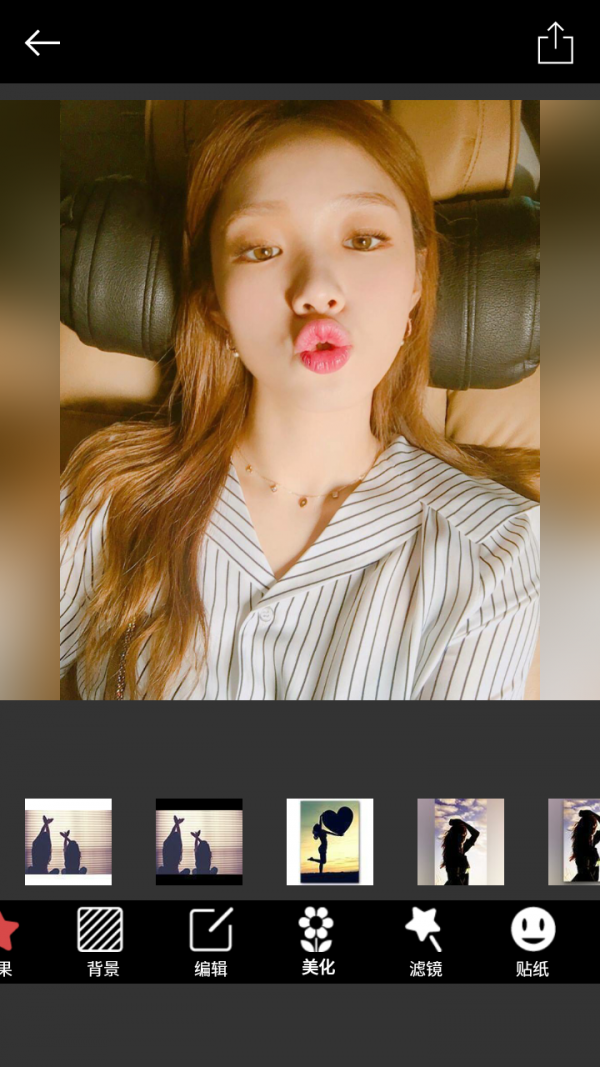The width and height of the screenshot is (600, 1067).
Task: Open the 贴纸 sticker tool
Action: (532, 941)
